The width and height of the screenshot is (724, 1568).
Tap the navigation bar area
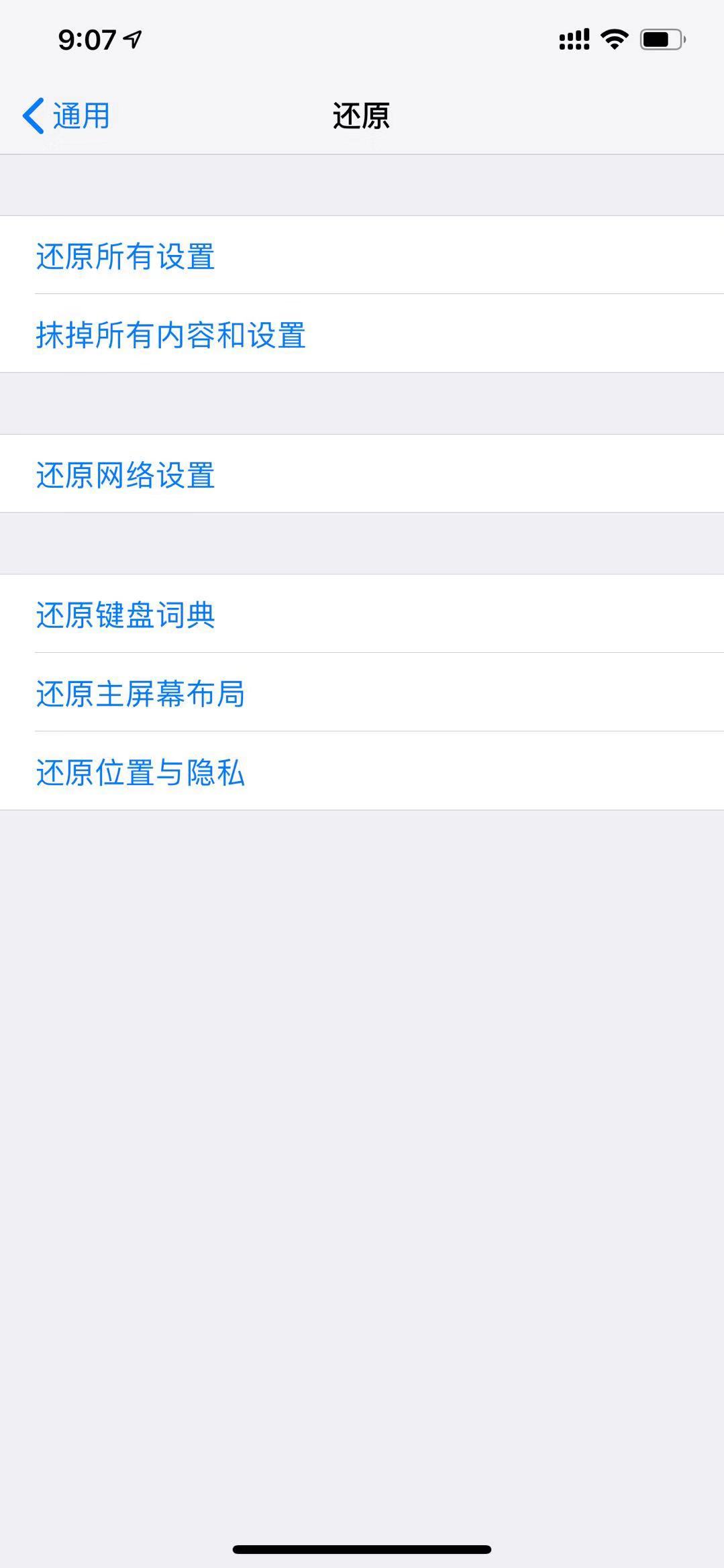(x=362, y=115)
